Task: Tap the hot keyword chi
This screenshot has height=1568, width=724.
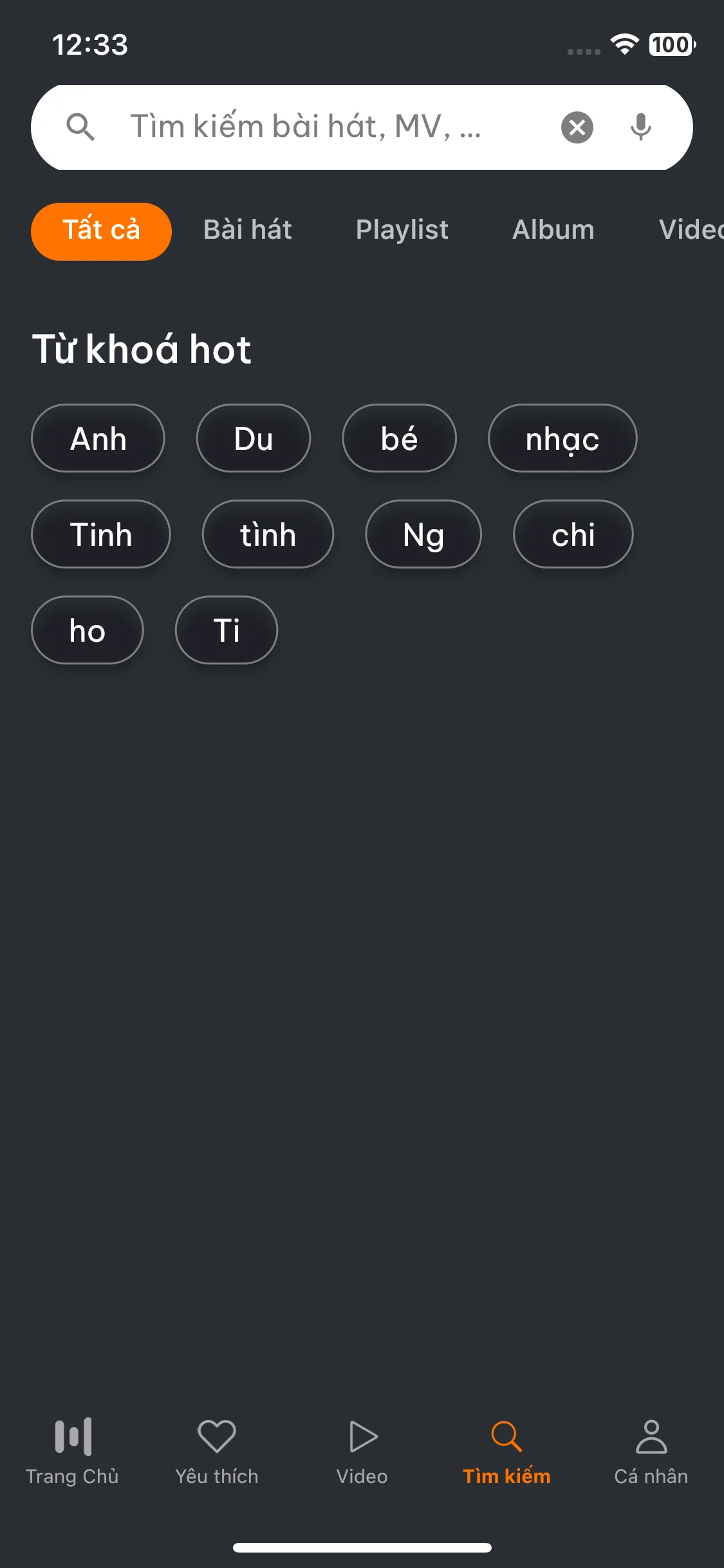Action: click(x=573, y=534)
